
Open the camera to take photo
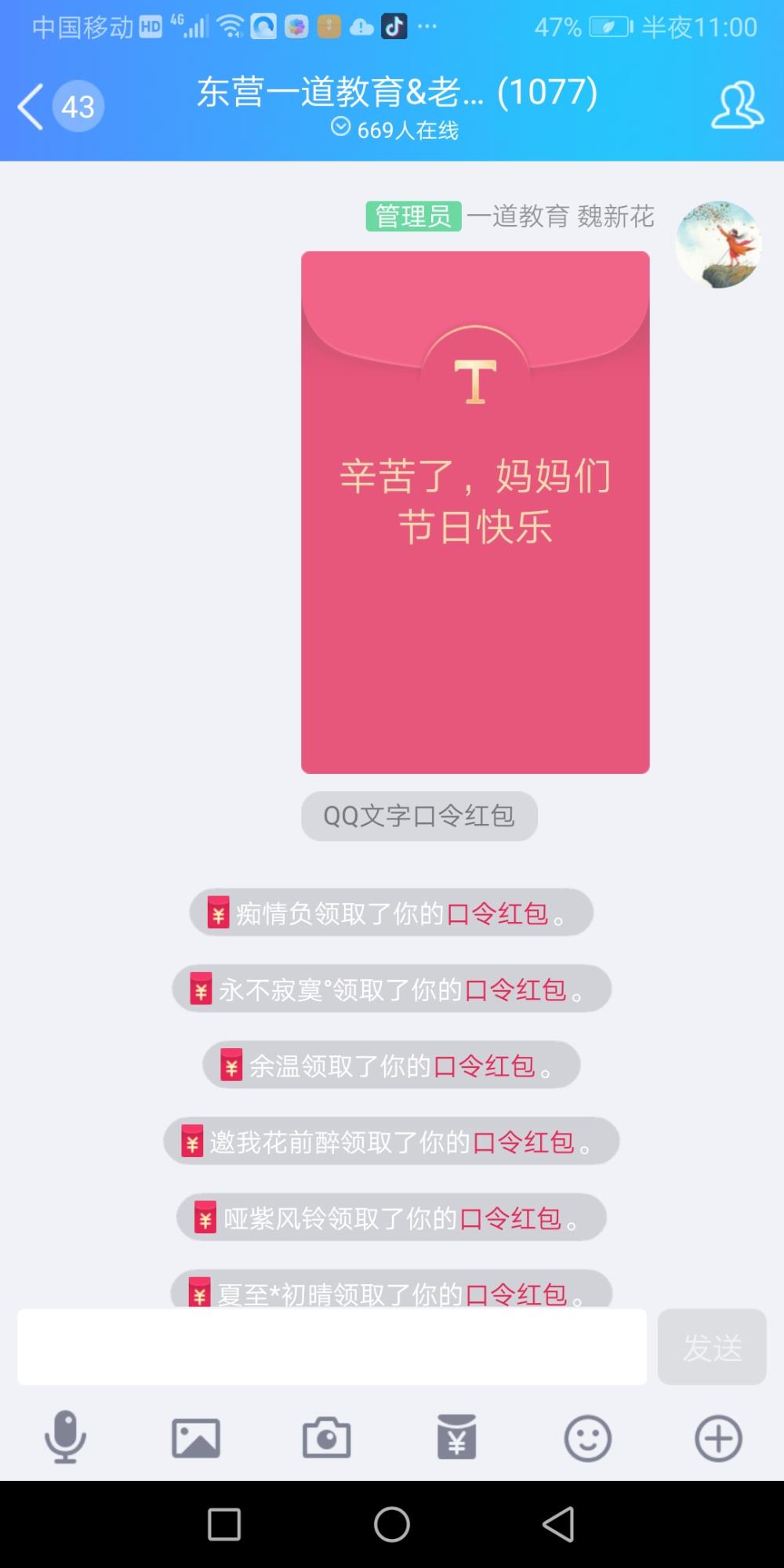coord(326,1437)
